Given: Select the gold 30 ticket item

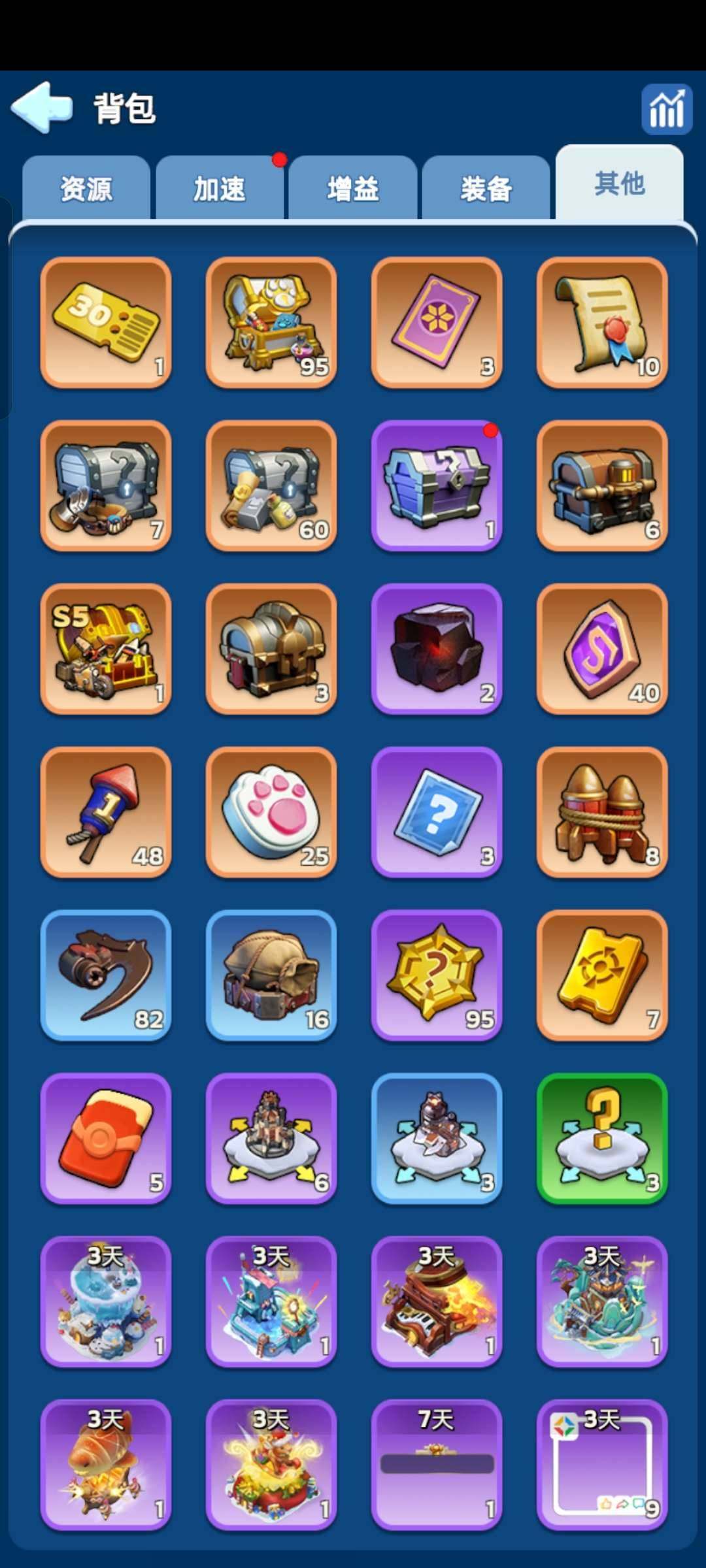Looking at the screenshot, I should [x=106, y=322].
